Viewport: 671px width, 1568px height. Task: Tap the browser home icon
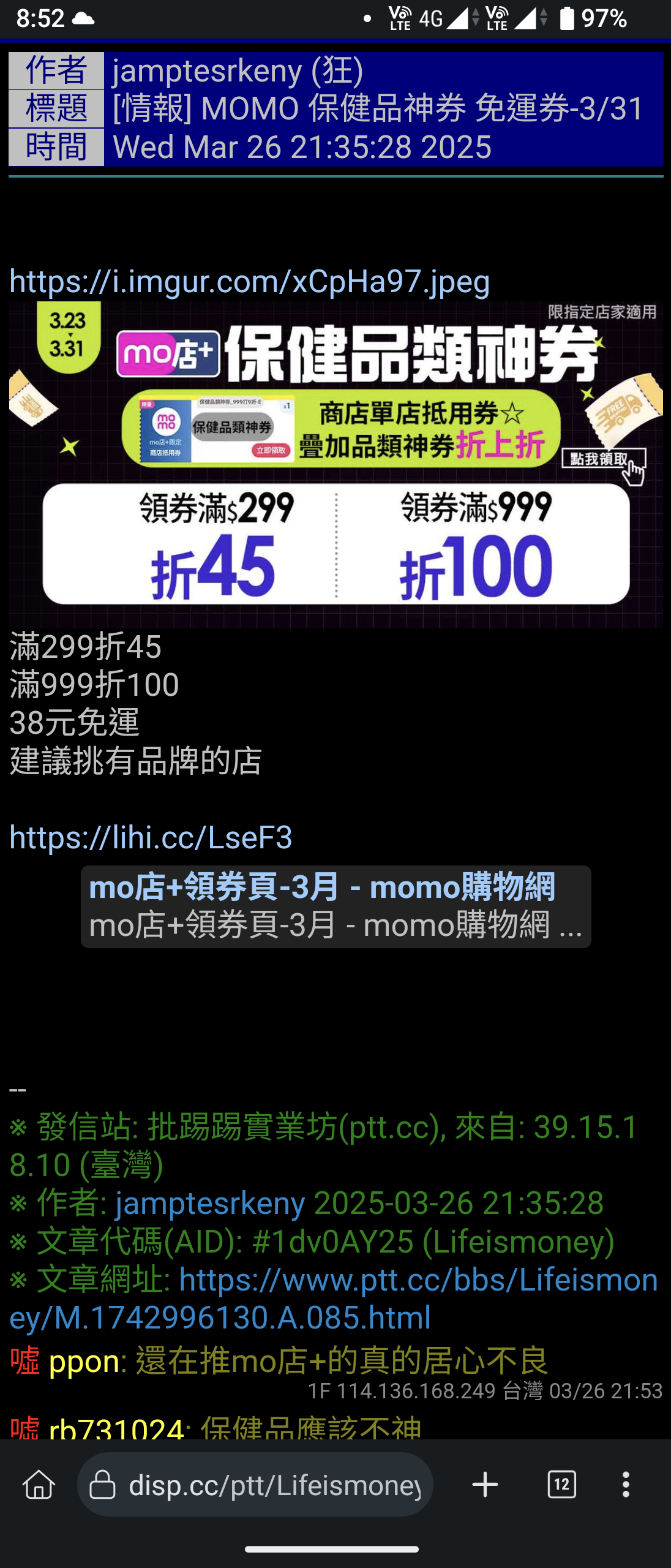[x=39, y=1485]
